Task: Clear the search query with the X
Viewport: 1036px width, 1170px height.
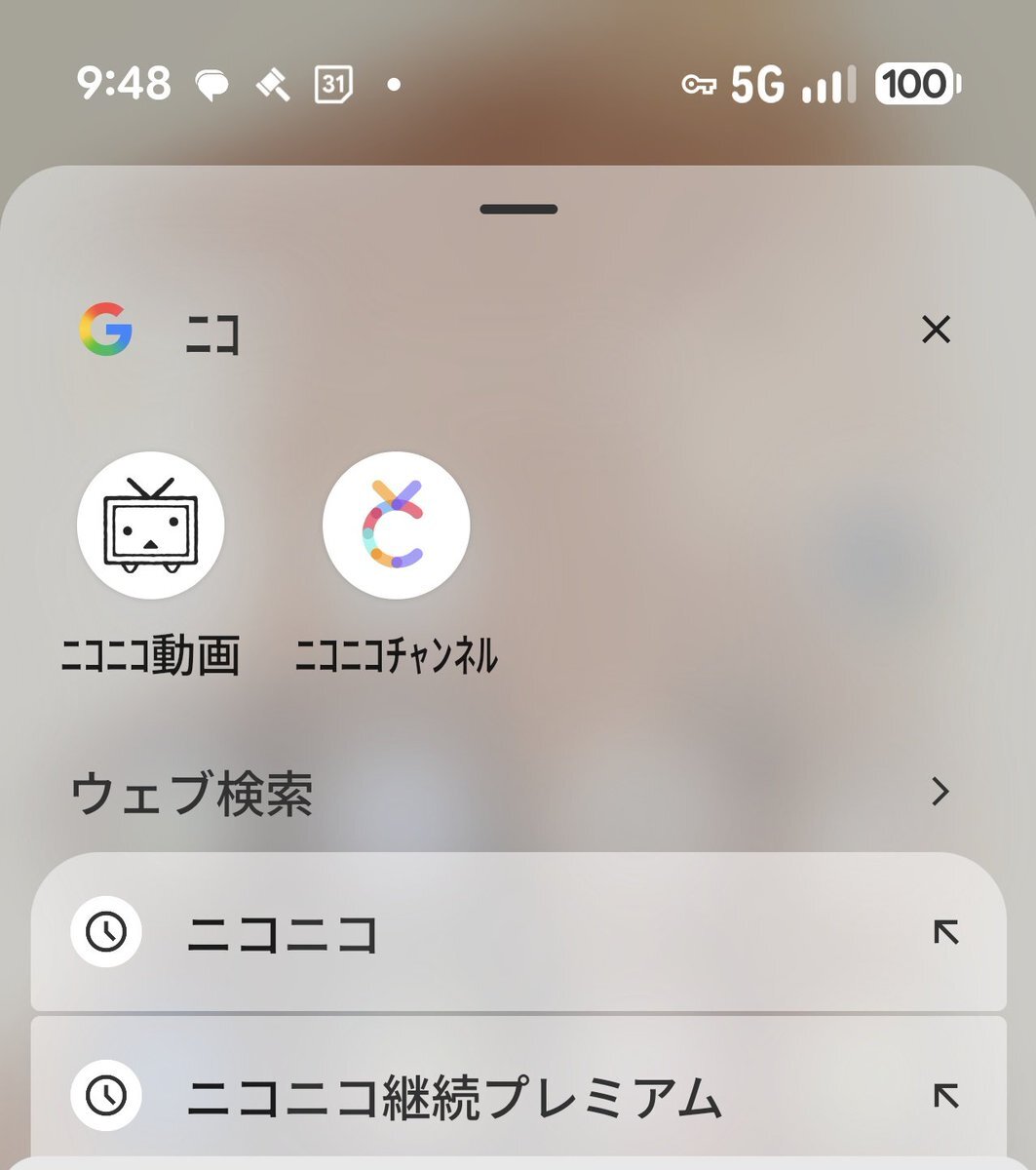Action: click(x=936, y=331)
